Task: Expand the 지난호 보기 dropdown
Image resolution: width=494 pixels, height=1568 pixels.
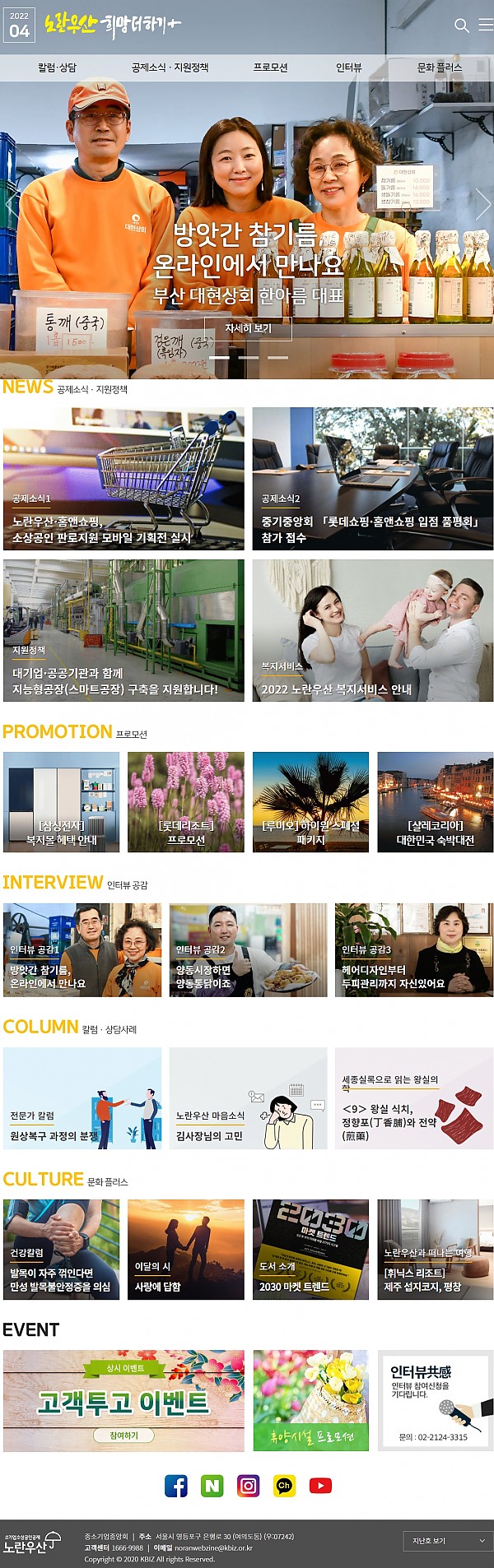Action: (x=450, y=1541)
